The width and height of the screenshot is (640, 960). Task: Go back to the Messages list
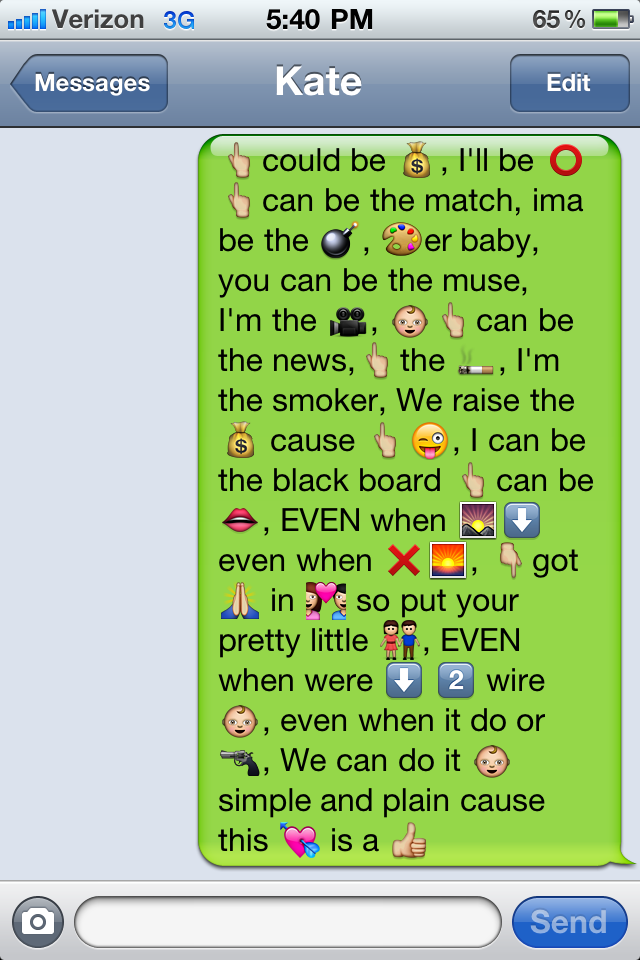coord(90,83)
